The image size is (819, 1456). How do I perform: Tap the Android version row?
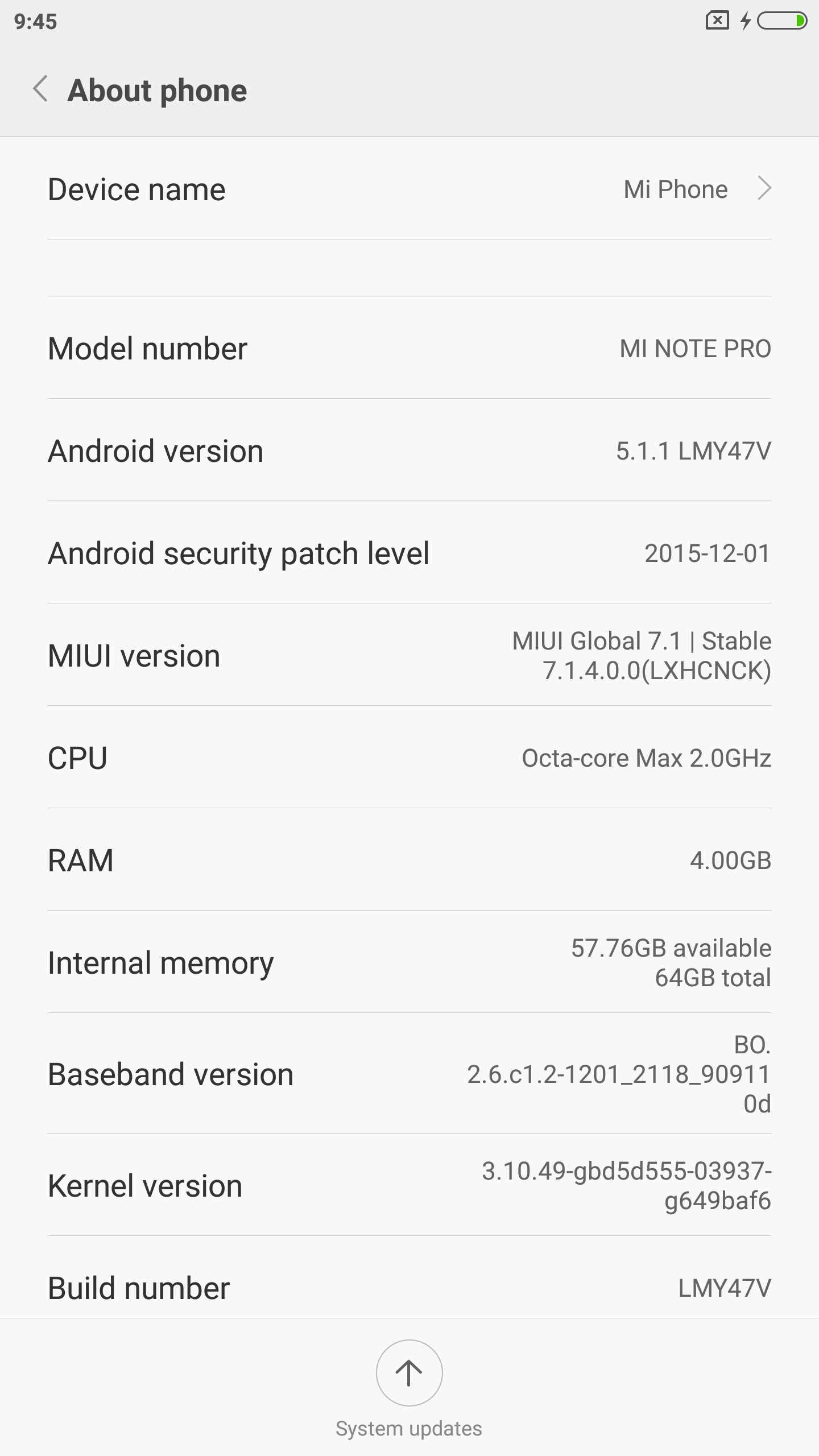(x=409, y=450)
